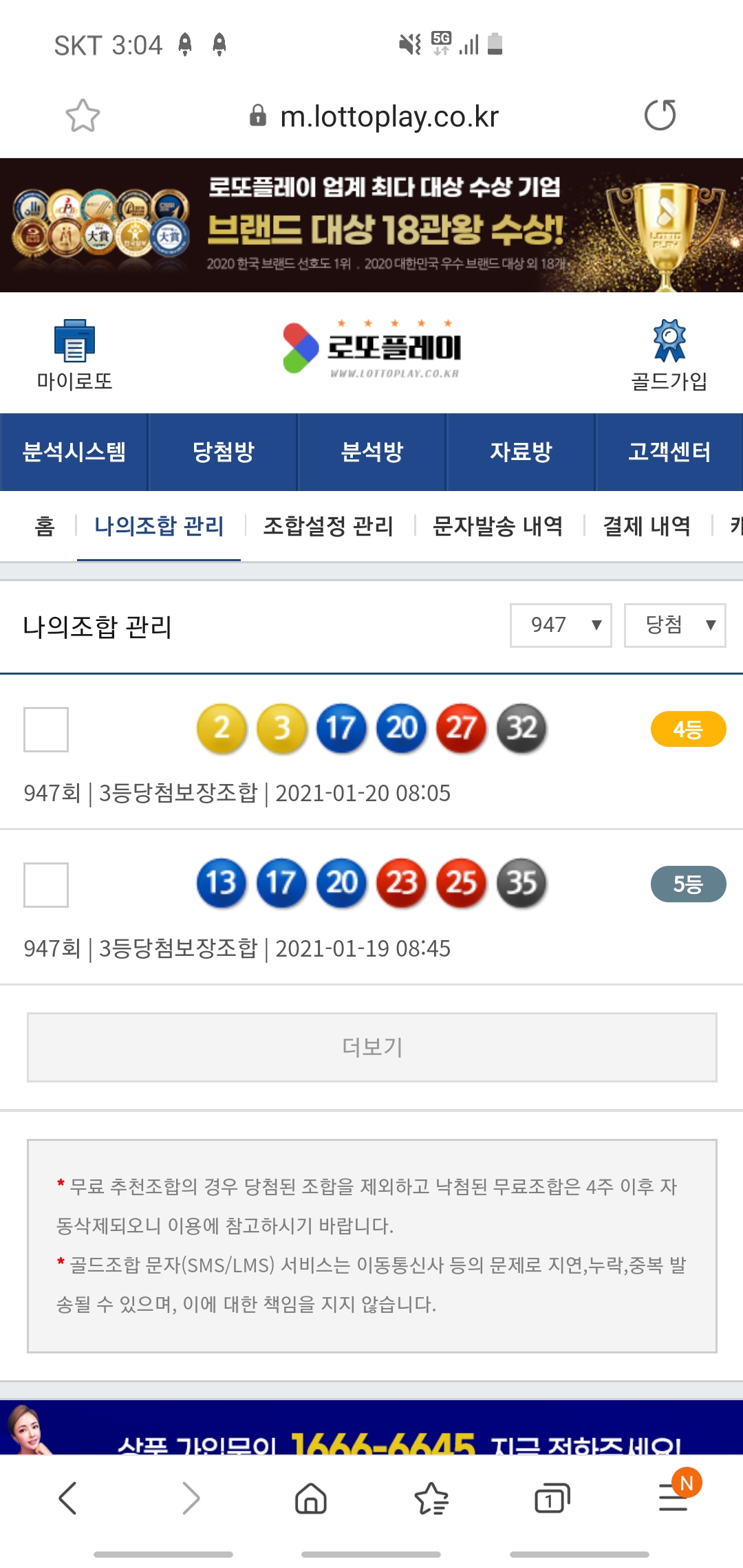This screenshot has height=1568, width=743.
Task: Open 결제 내역 tab
Action: point(647,526)
